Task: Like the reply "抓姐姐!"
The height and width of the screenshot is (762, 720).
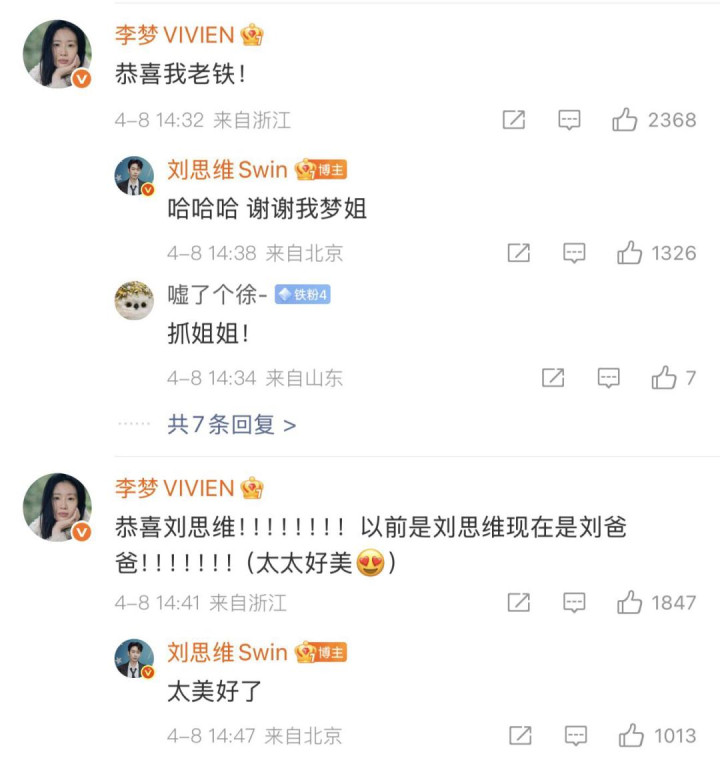Action: tap(664, 378)
